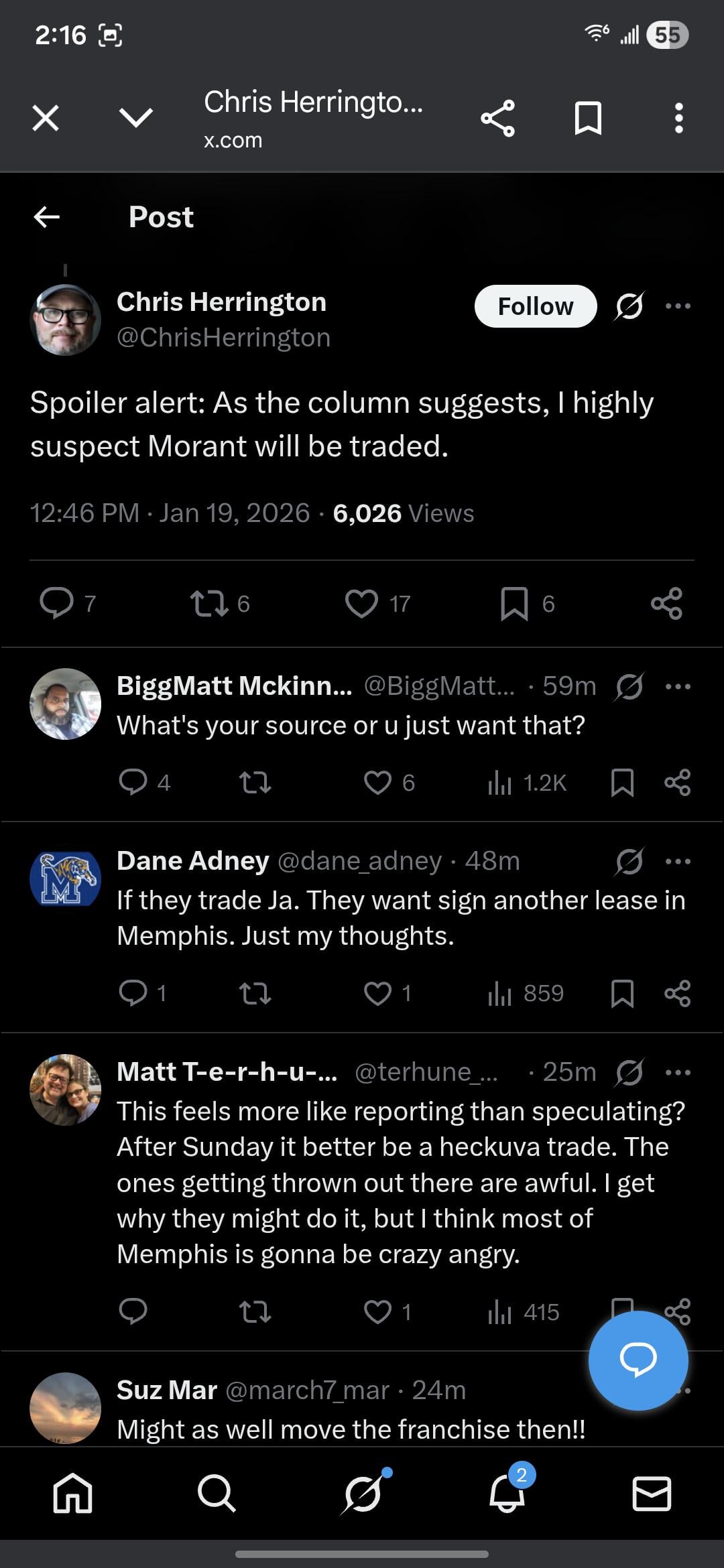The image size is (724, 1568).
Task: Repost Matt T-e-r-h-u's reply
Action: [255, 1311]
